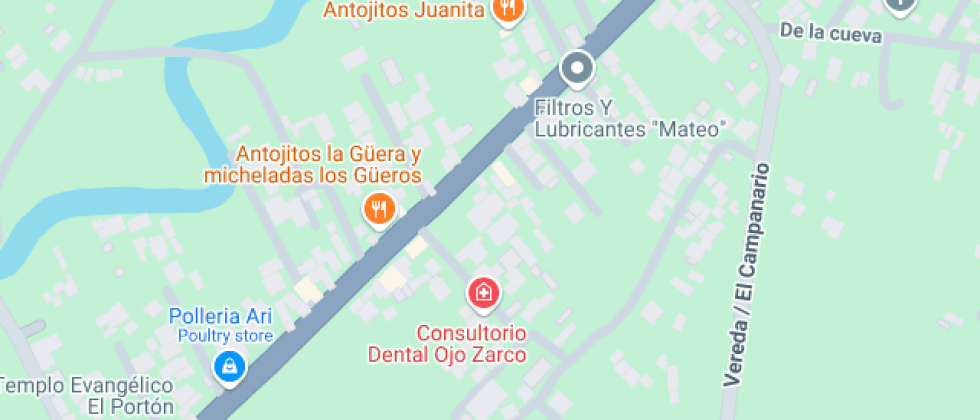Open the Antojitos Juanita restaurant pin
The width and height of the screenshot is (980, 420).
point(507,10)
